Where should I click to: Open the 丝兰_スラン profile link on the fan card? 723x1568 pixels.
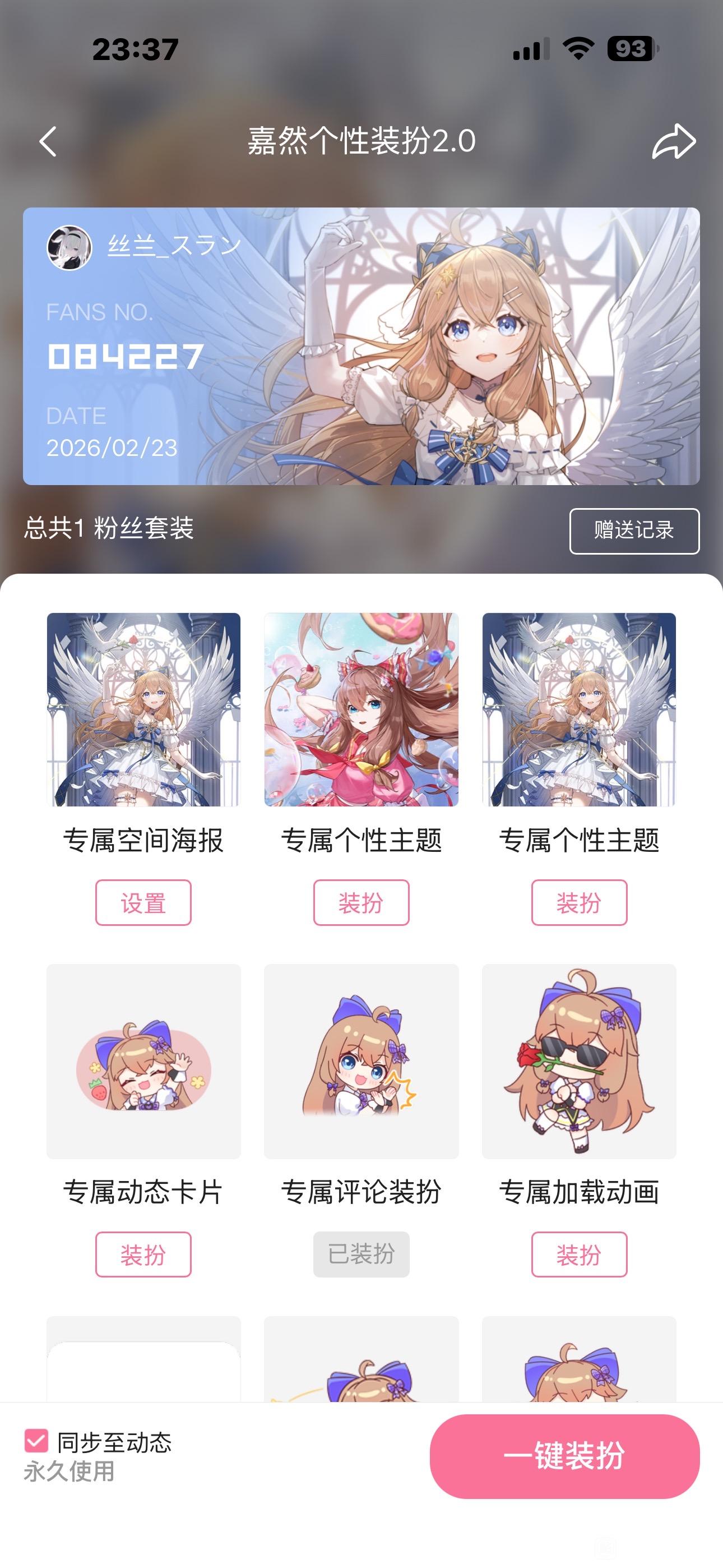175,246
